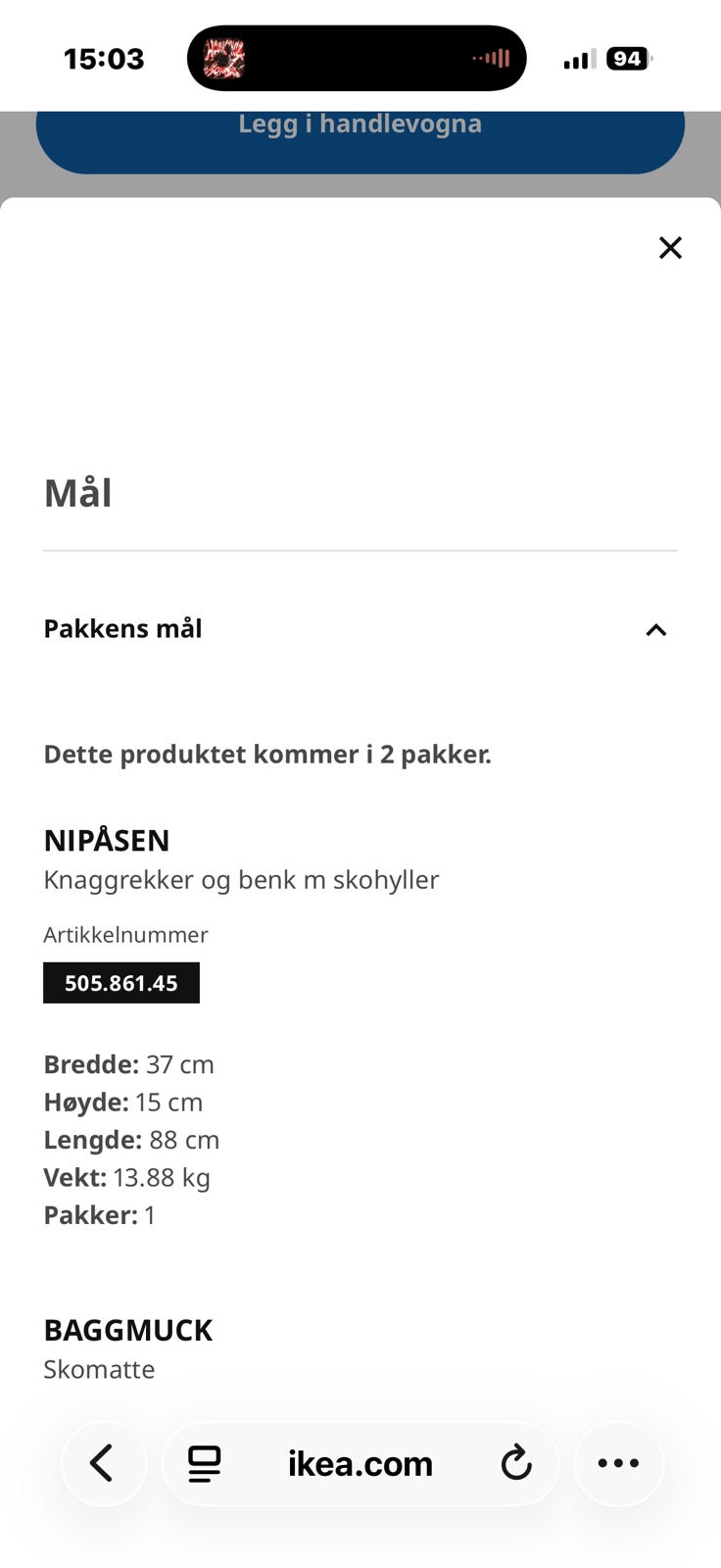Close the Mål dimensions overlay
The width and height of the screenshot is (721, 1568).
point(670,248)
